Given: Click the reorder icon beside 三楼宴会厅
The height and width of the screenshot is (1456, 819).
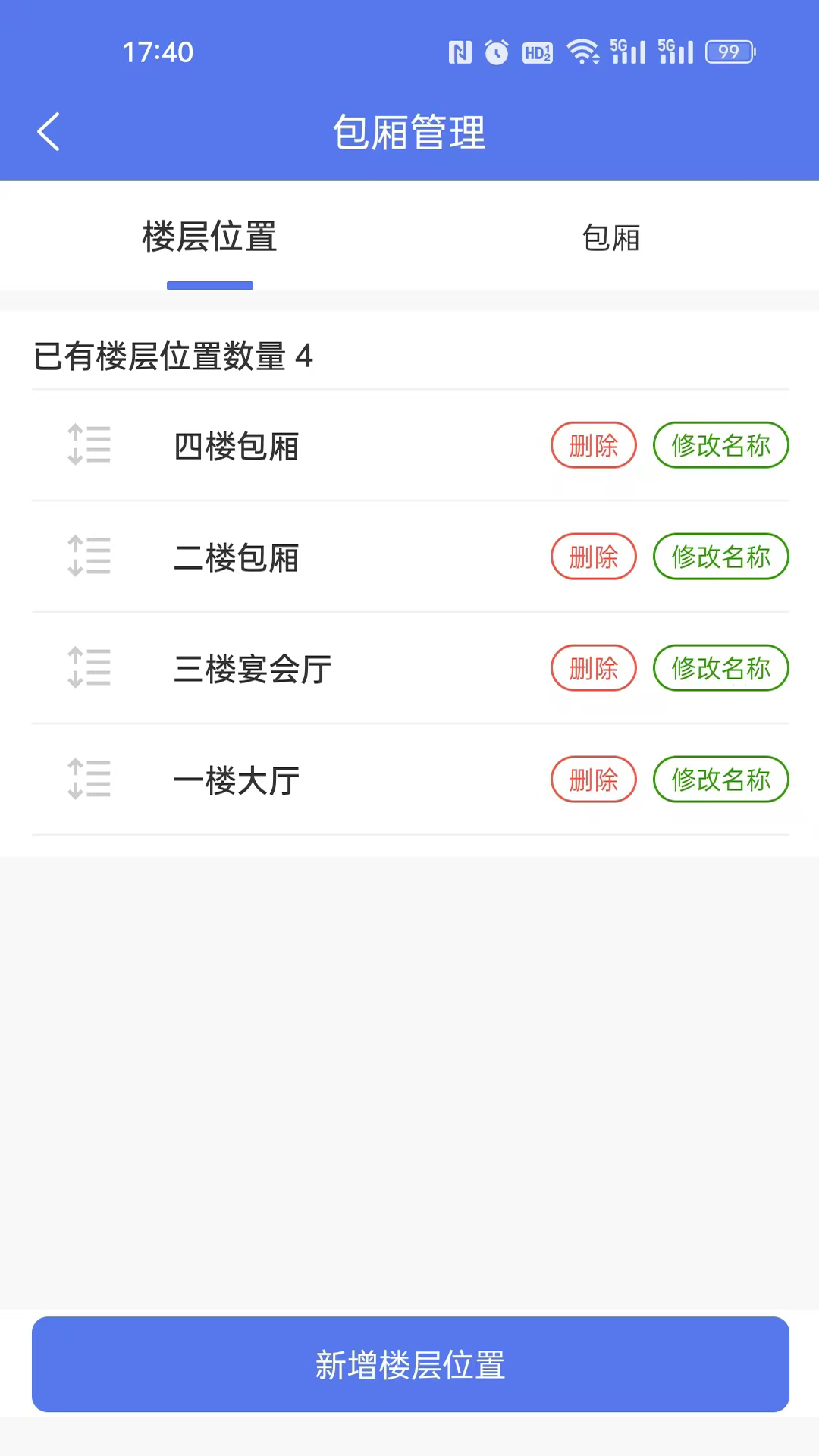Looking at the screenshot, I should pos(89,668).
